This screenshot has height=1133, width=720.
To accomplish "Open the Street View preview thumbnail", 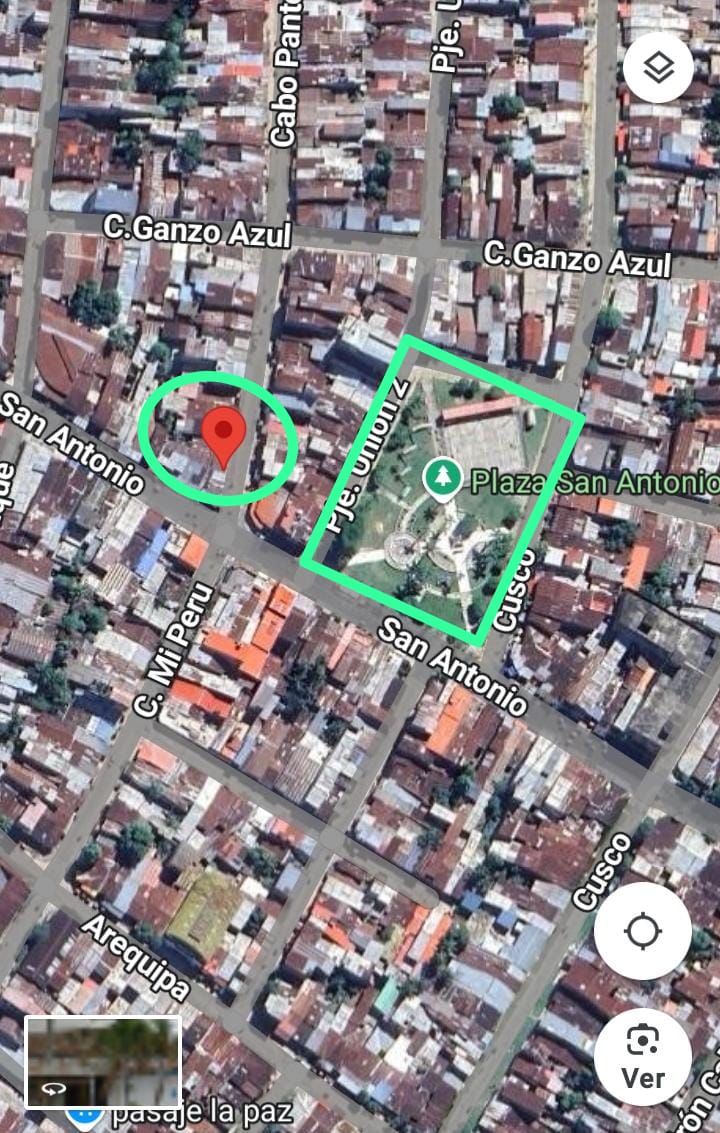I will 103,1061.
